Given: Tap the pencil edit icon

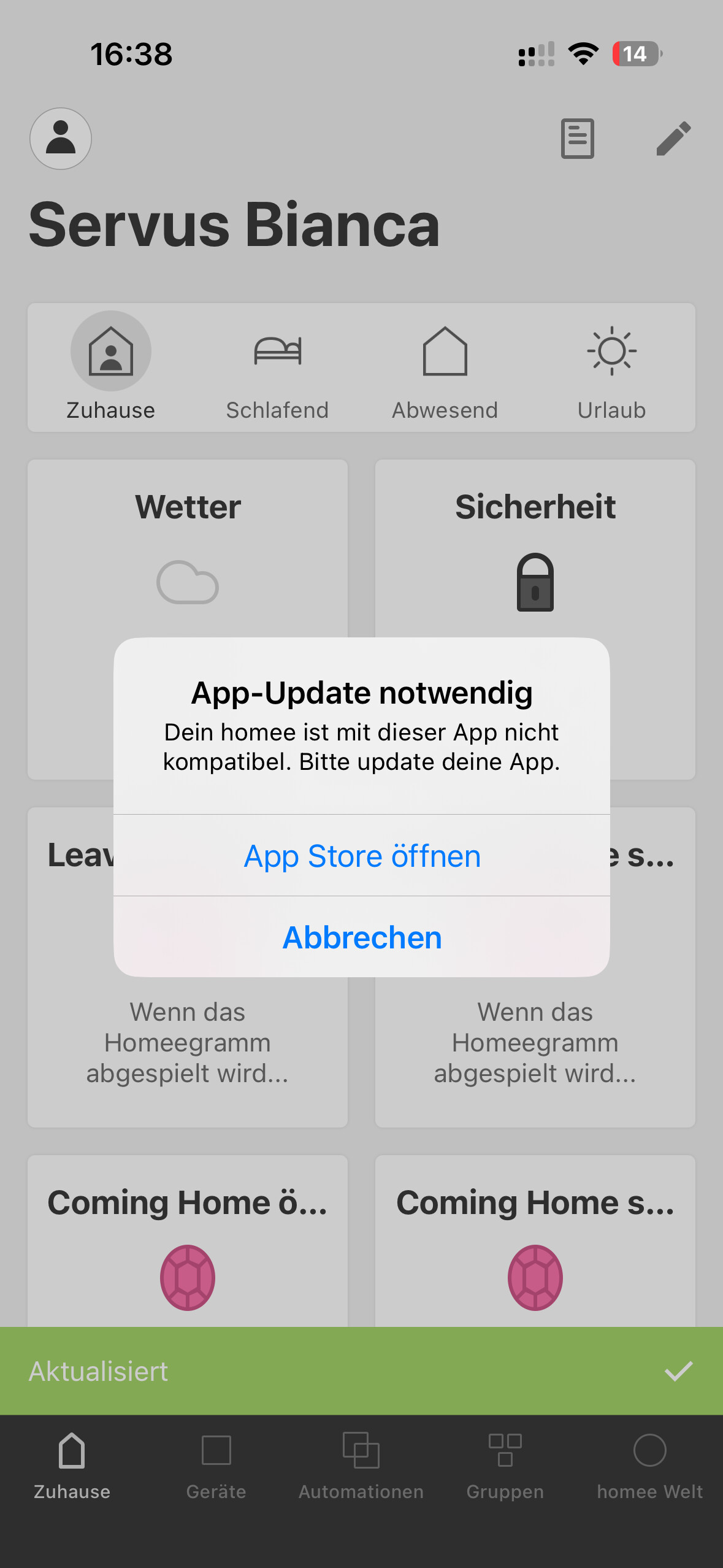Looking at the screenshot, I should [x=673, y=139].
